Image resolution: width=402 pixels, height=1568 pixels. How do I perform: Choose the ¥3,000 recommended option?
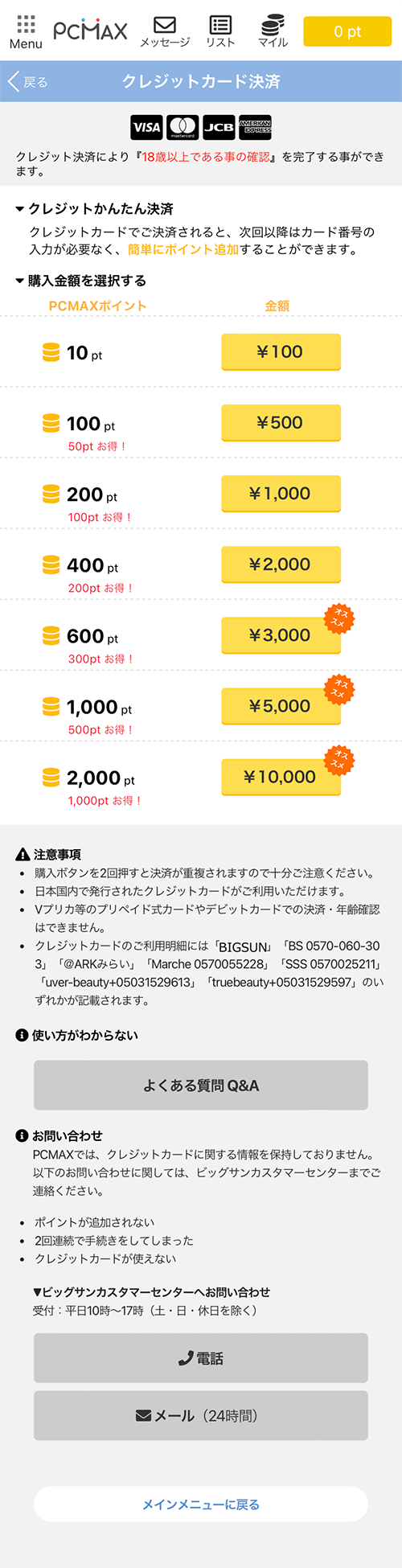[x=281, y=635]
